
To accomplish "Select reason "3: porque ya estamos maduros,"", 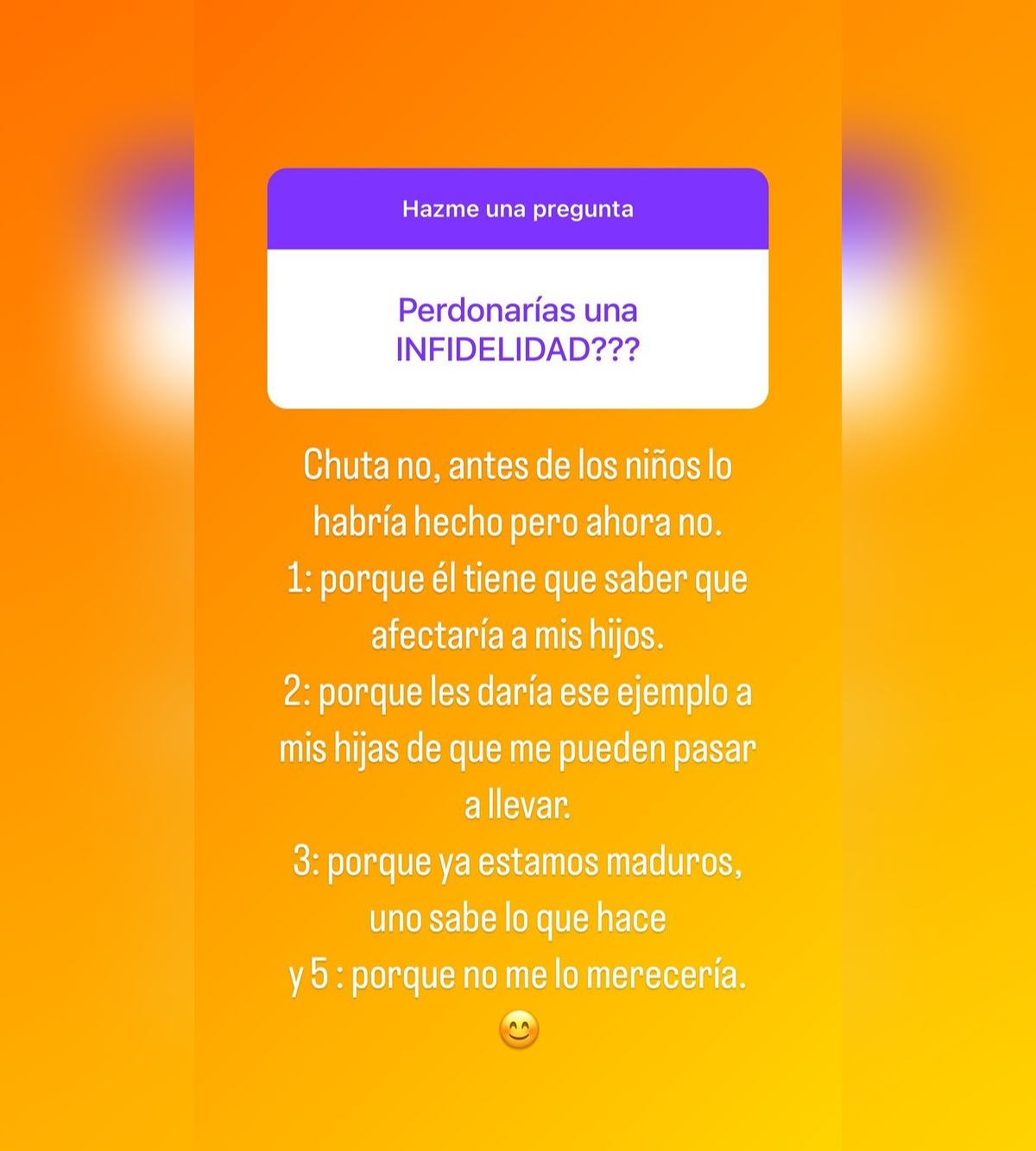I will (x=518, y=862).
